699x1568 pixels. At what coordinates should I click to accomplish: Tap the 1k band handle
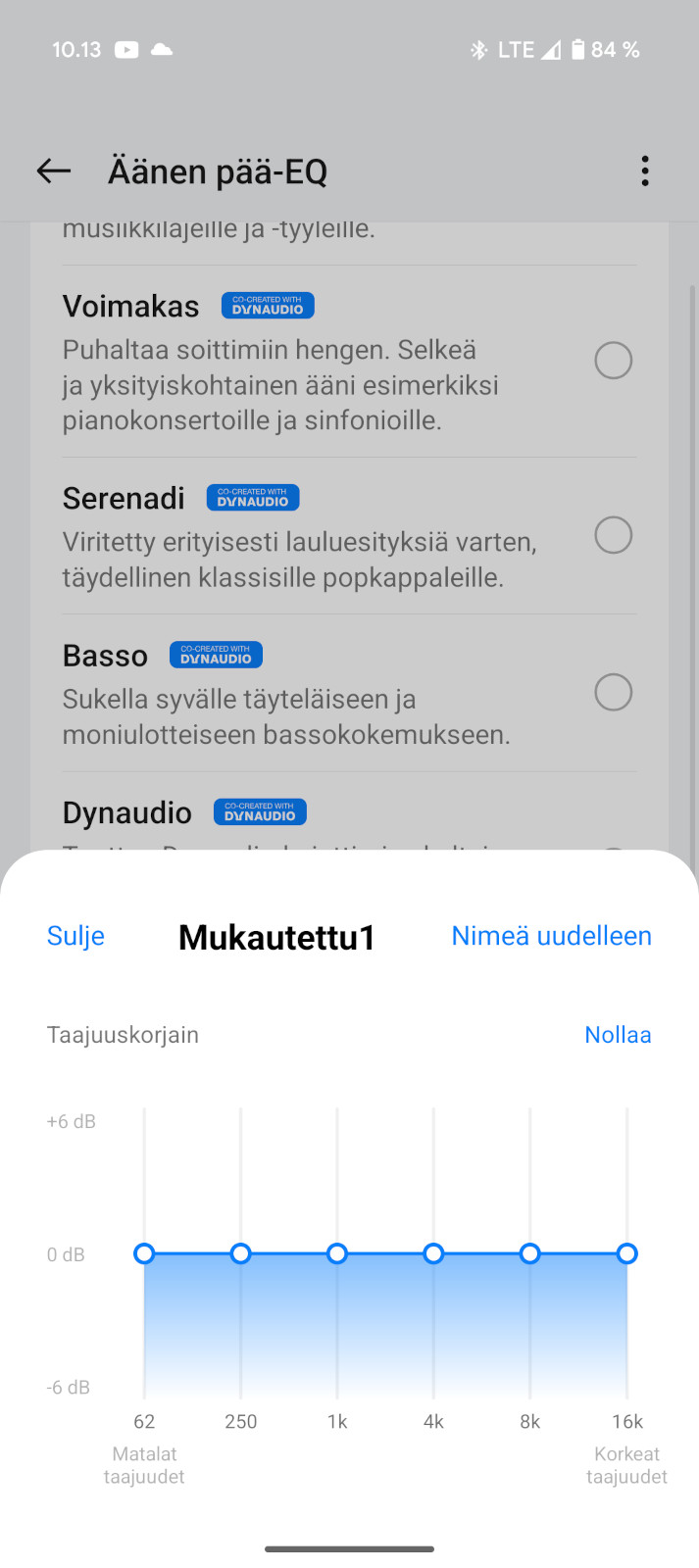click(x=337, y=1253)
